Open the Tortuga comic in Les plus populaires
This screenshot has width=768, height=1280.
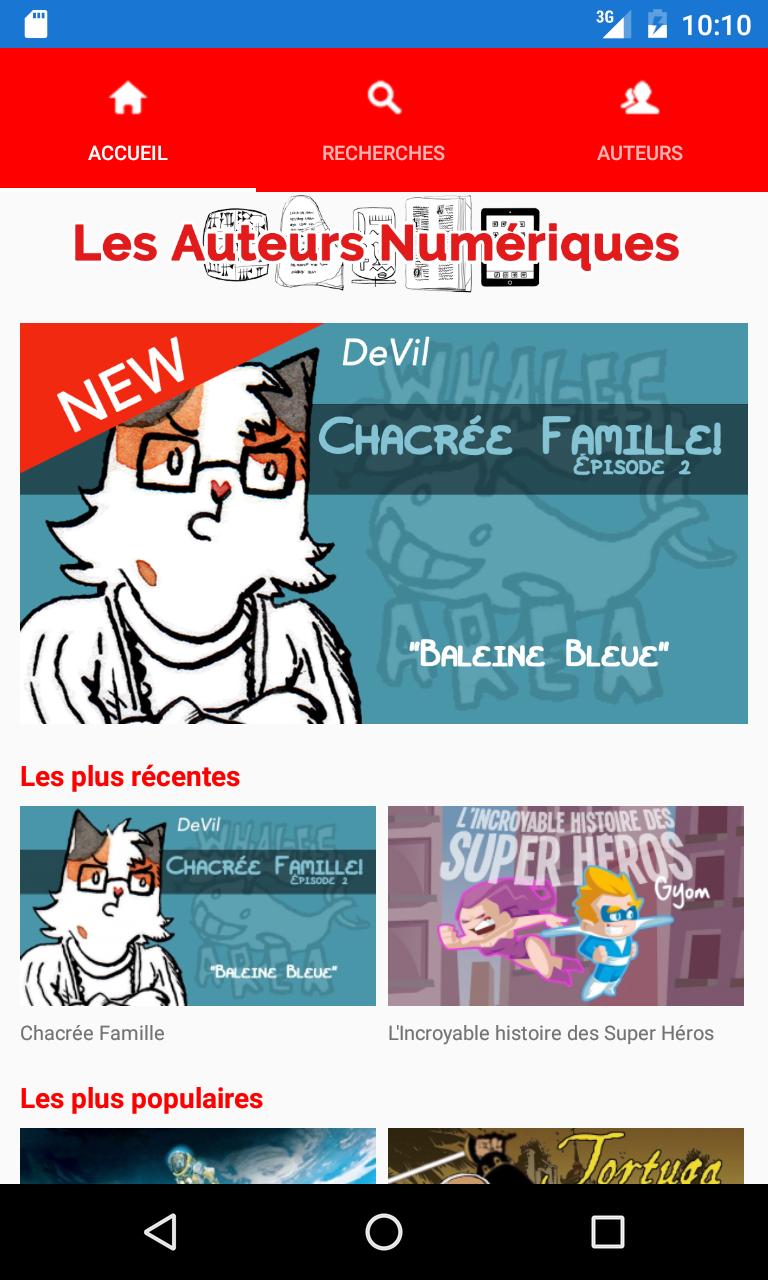click(x=566, y=1157)
